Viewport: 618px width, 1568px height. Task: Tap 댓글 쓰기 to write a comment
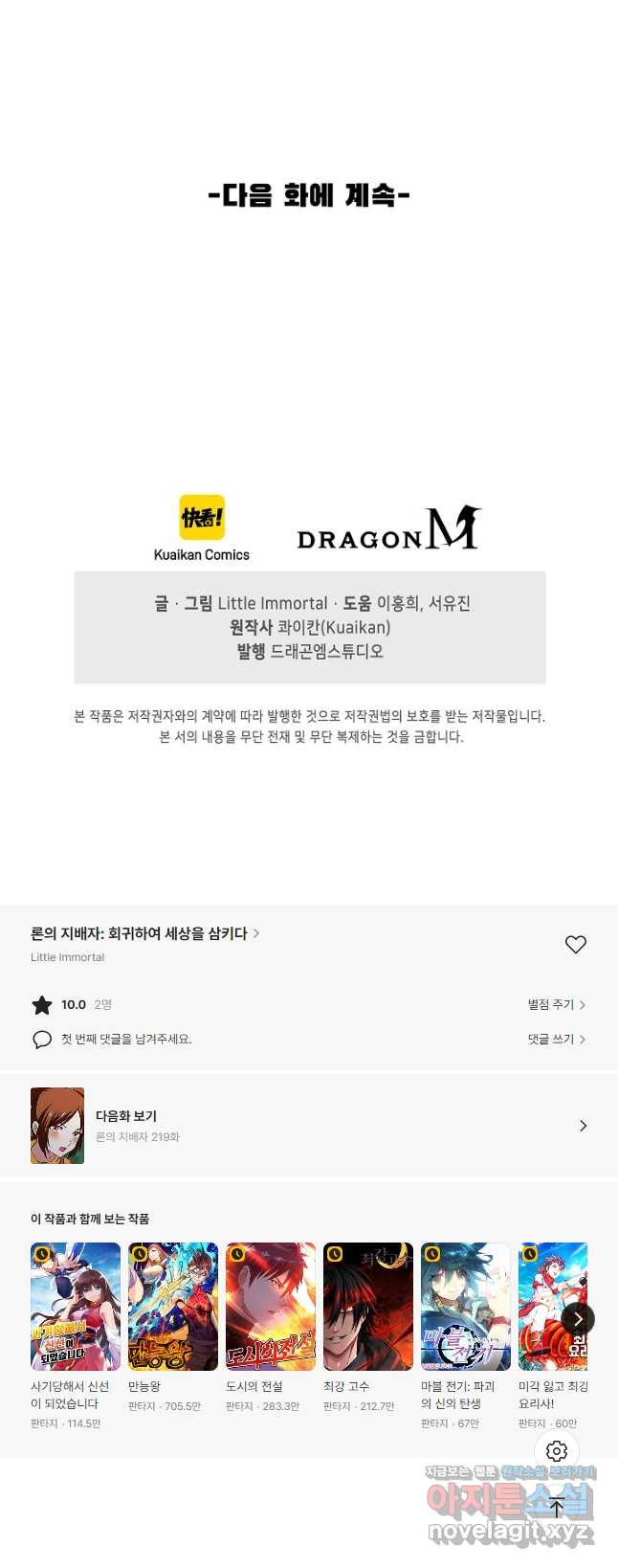pos(556,1039)
